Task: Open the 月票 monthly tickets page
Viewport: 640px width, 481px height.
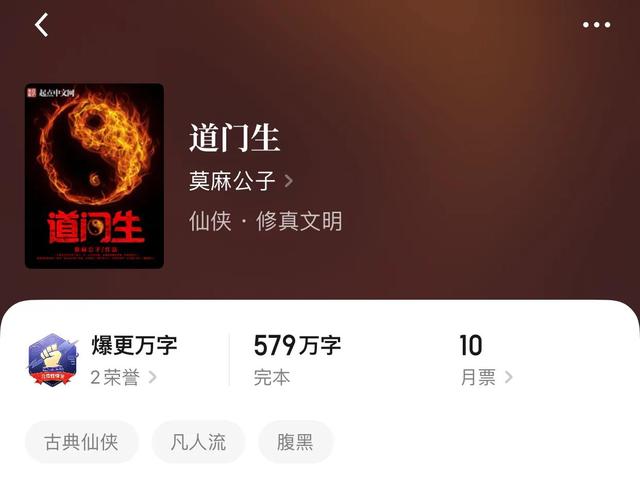Action: tap(485, 377)
